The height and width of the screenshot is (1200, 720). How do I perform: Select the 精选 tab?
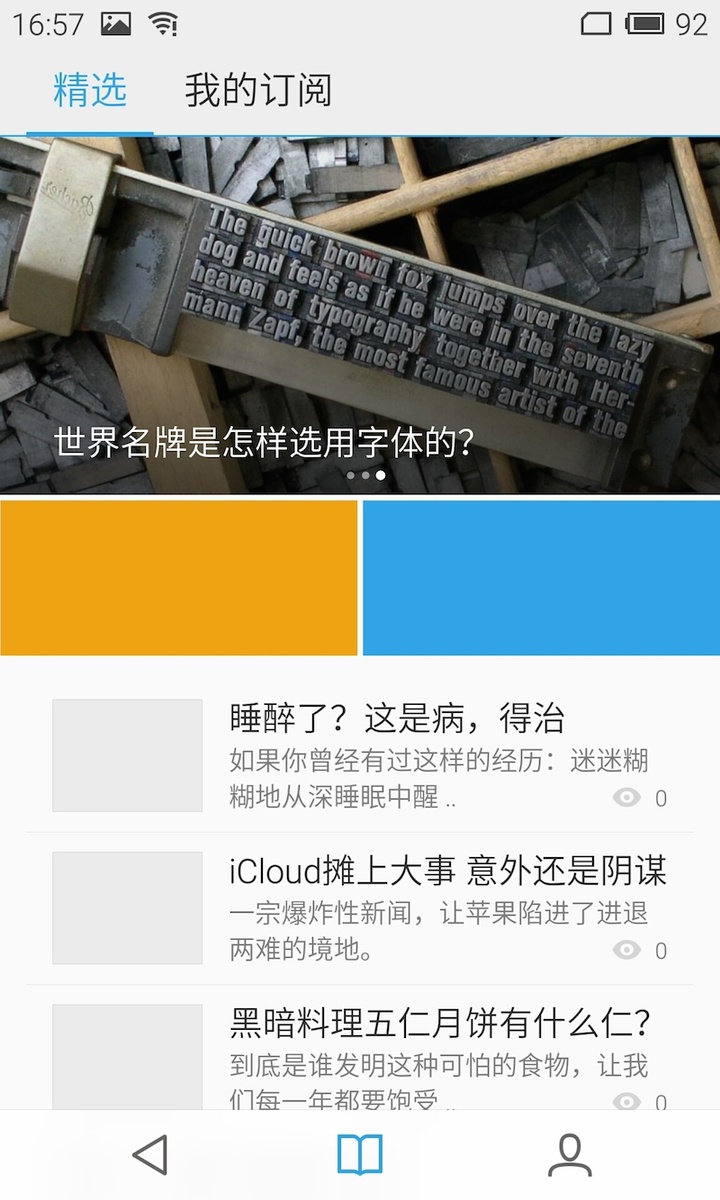tap(90, 91)
